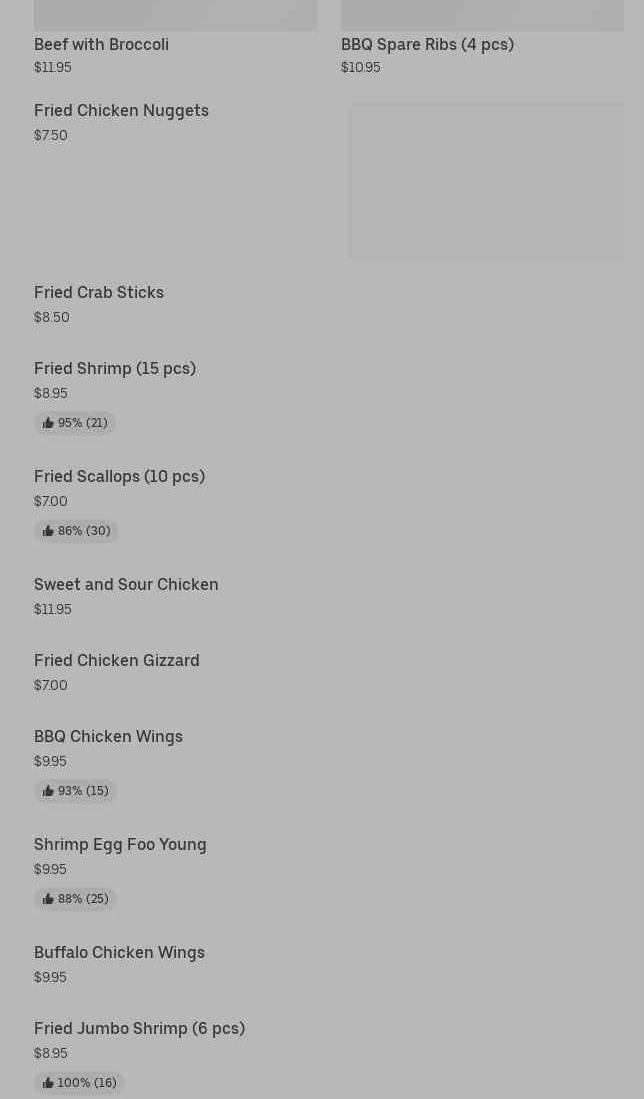
Task: Select Shrimp Egg Foo Young
Action: click(x=120, y=845)
